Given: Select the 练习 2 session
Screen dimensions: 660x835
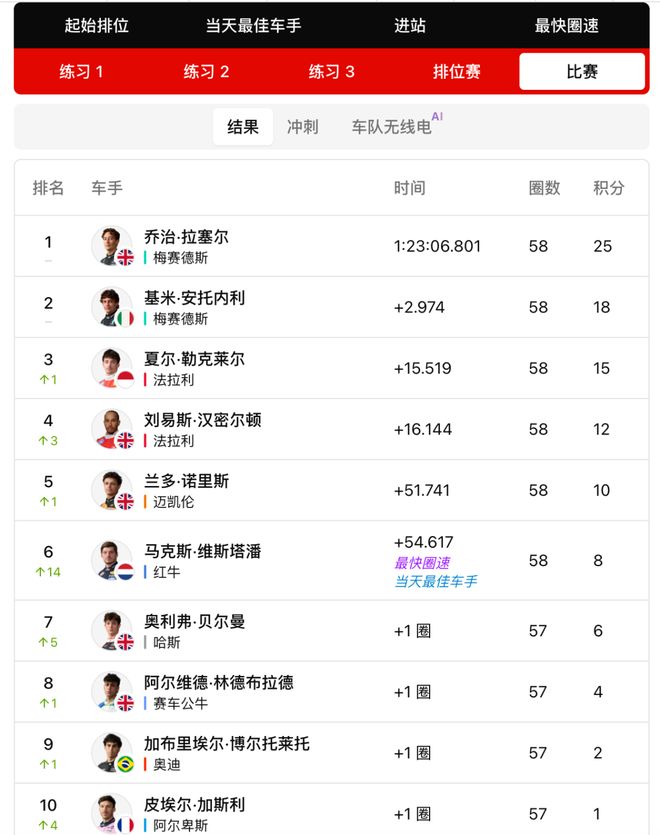Looking at the screenshot, I should [x=206, y=72].
